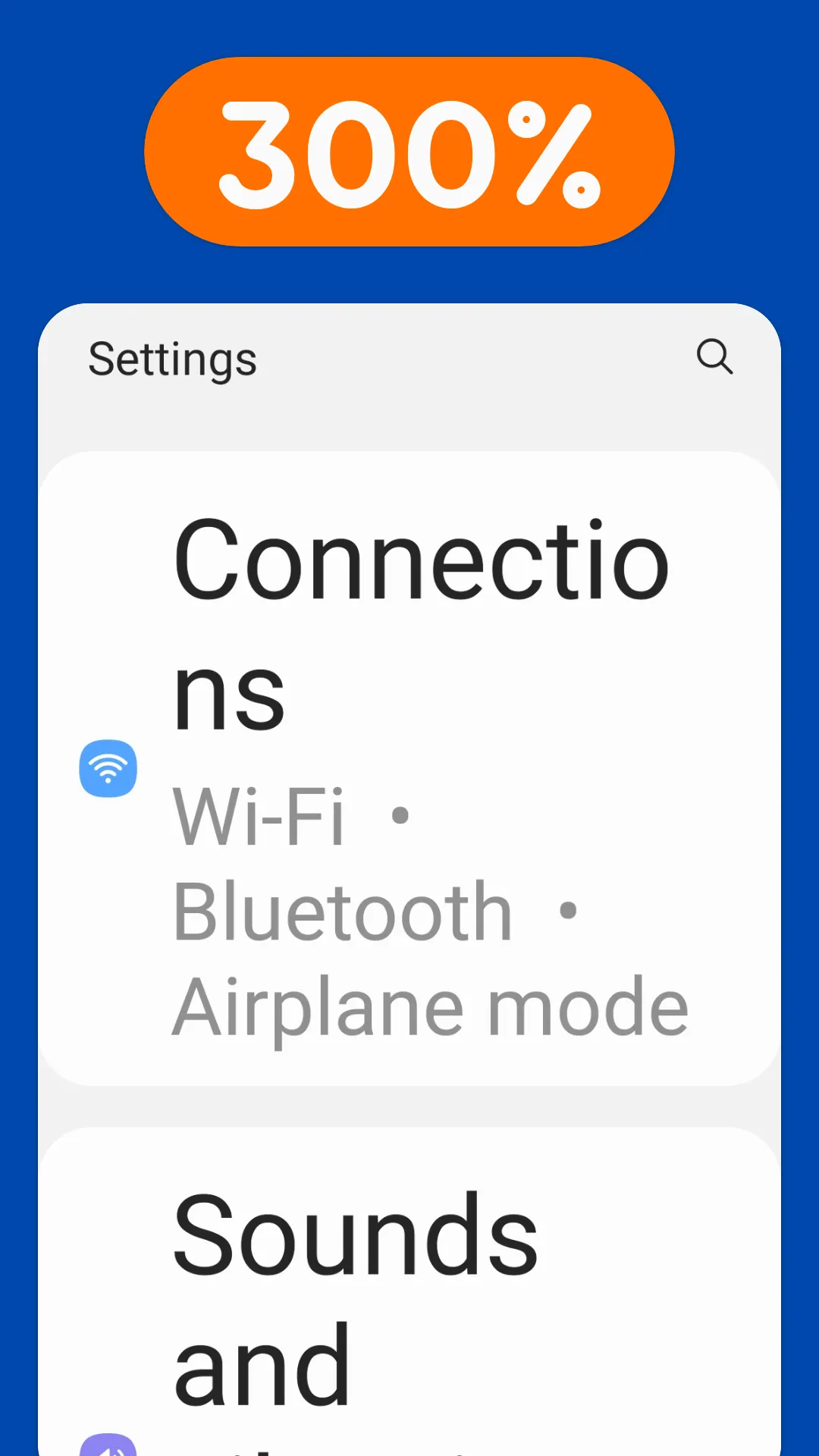Select Bluetooth in the Connections summary
The height and width of the screenshot is (1456, 819).
[340, 910]
